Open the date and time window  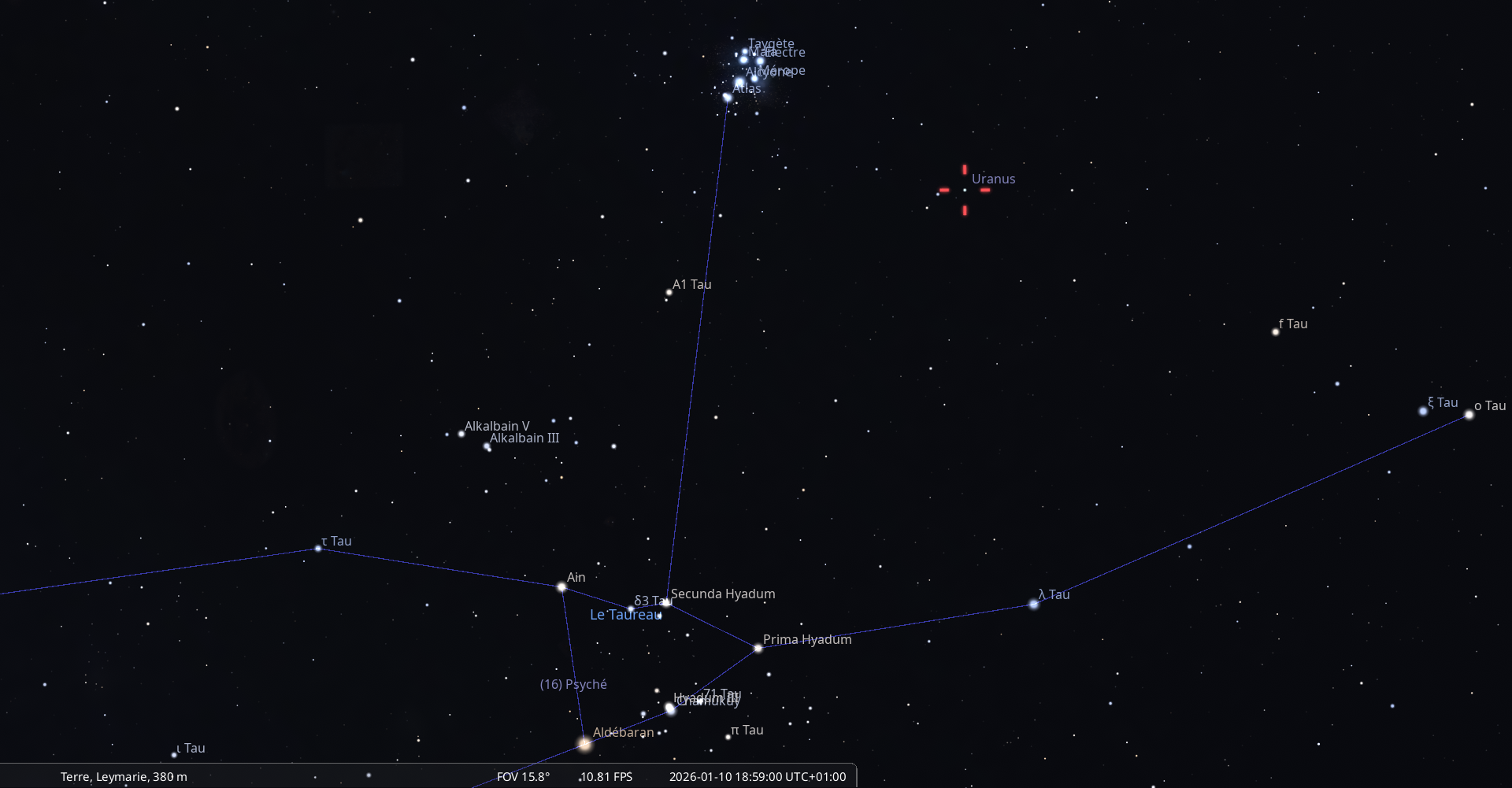[x=757, y=777]
